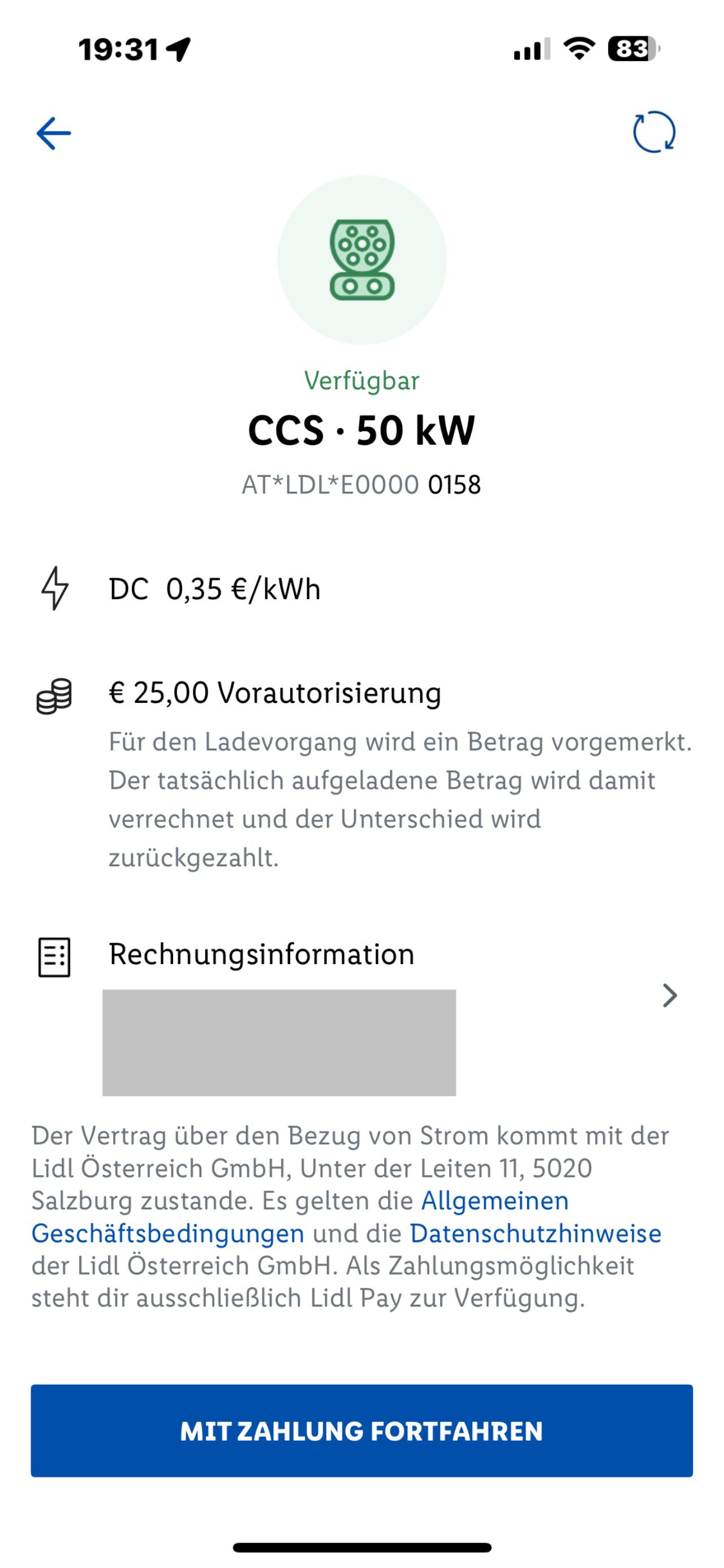724x1568 pixels.
Task: Go back using the blue arrow
Action: point(54,134)
